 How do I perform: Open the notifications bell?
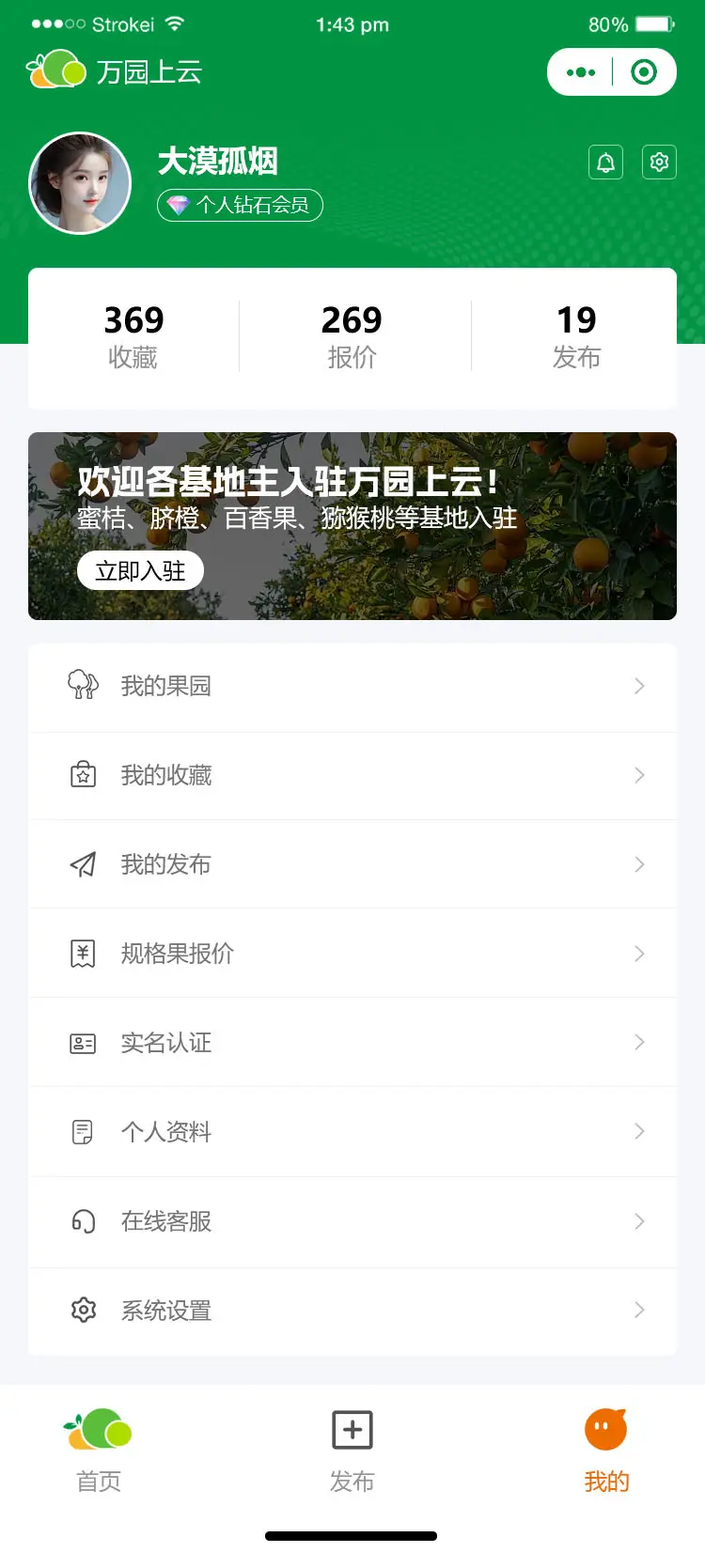[605, 163]
